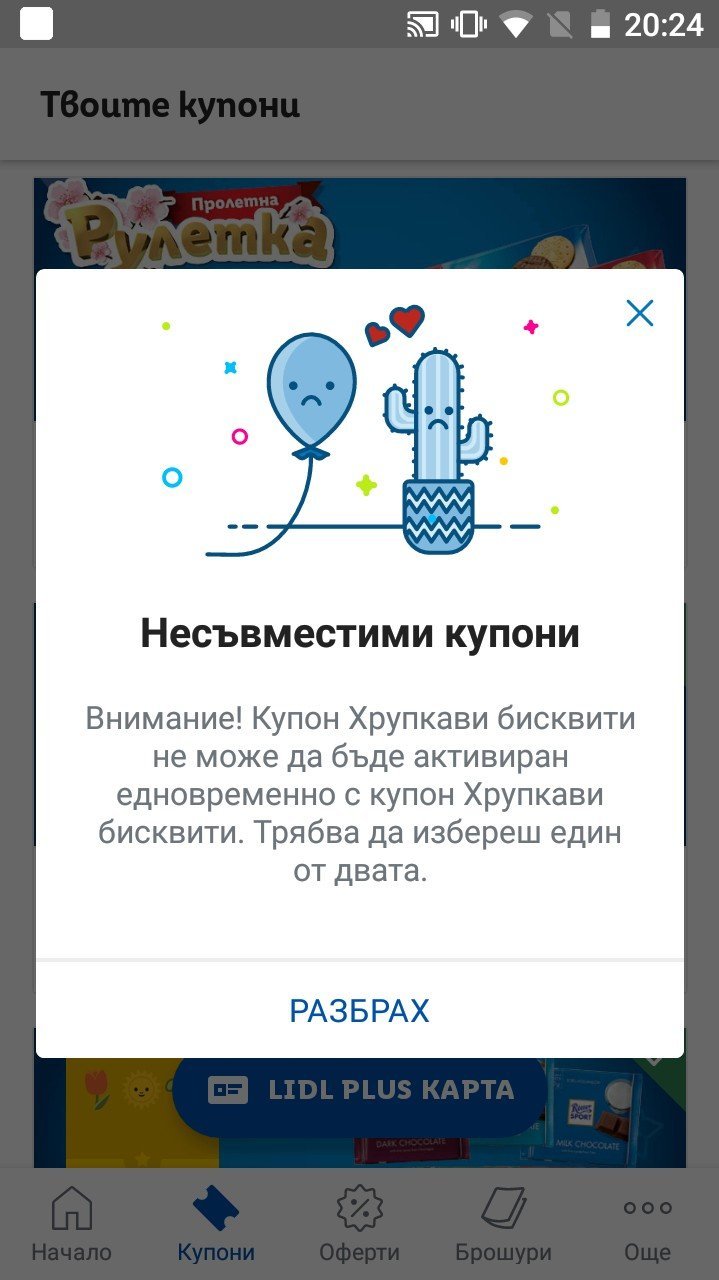Tap the РАЗБРАХ confirmation button
The image size is (719, 1280).
pyautogui.click(x=359, y=1010)
